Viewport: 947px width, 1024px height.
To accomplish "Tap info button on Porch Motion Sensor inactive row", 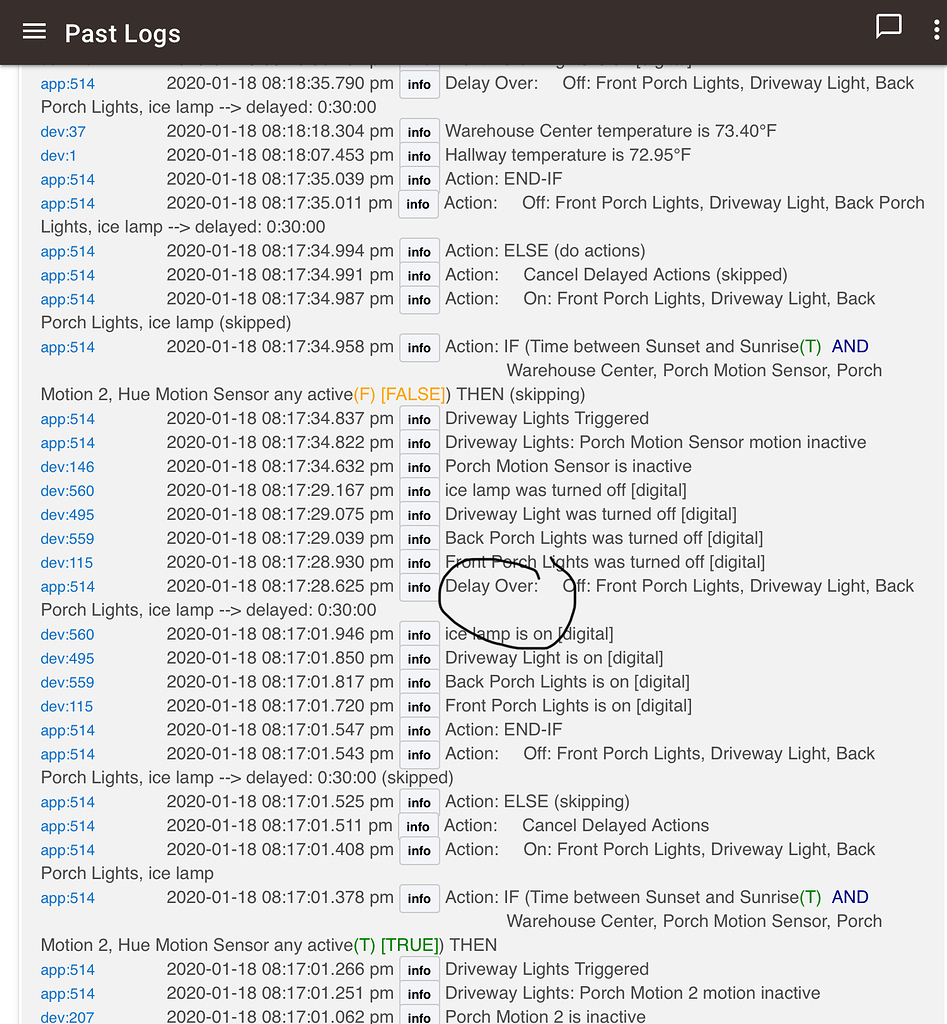I will pyautogui.click(x=419, y=467).
